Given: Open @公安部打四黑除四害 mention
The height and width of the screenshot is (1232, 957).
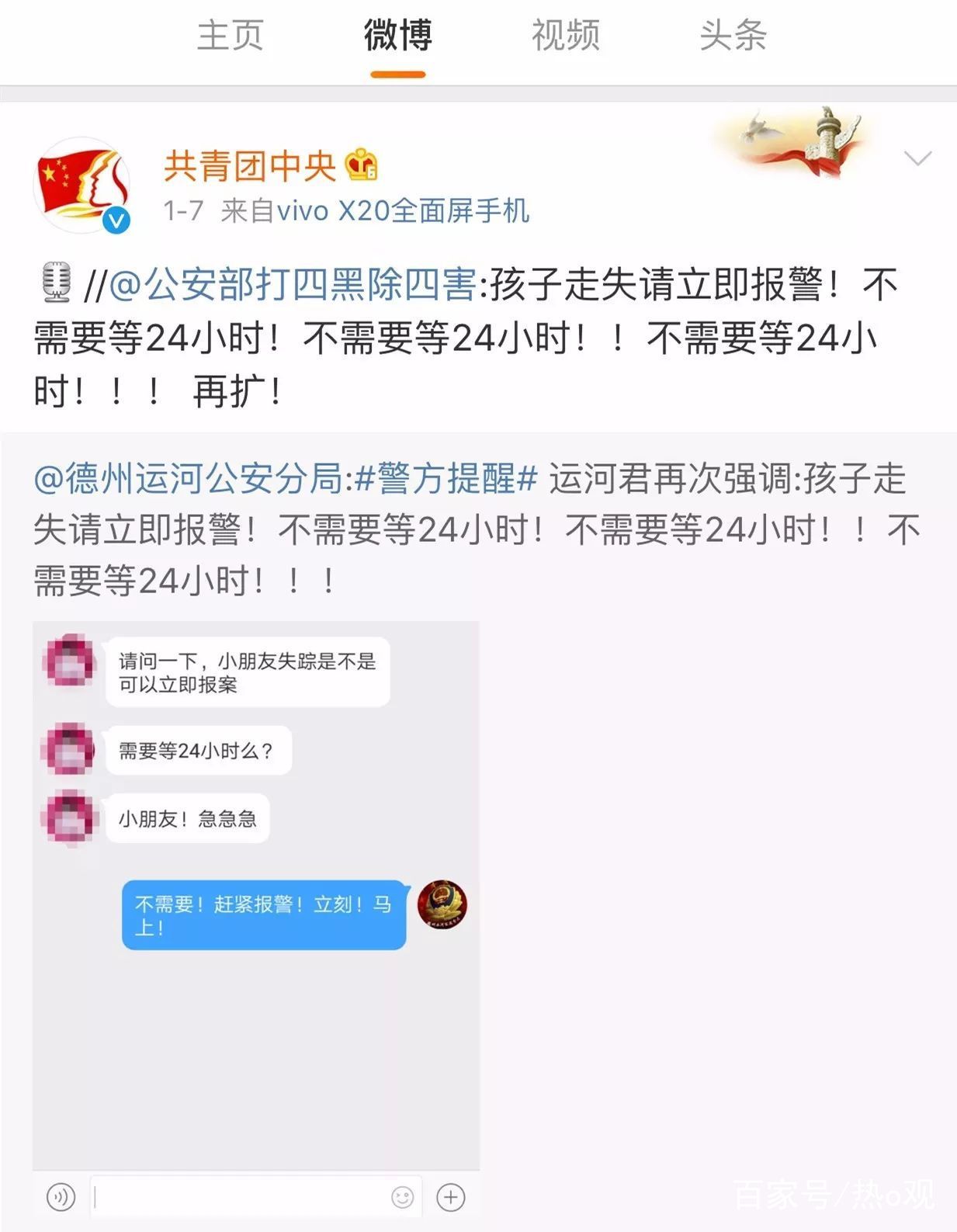Looking at the screenshot, I should [x=293, y=285].
